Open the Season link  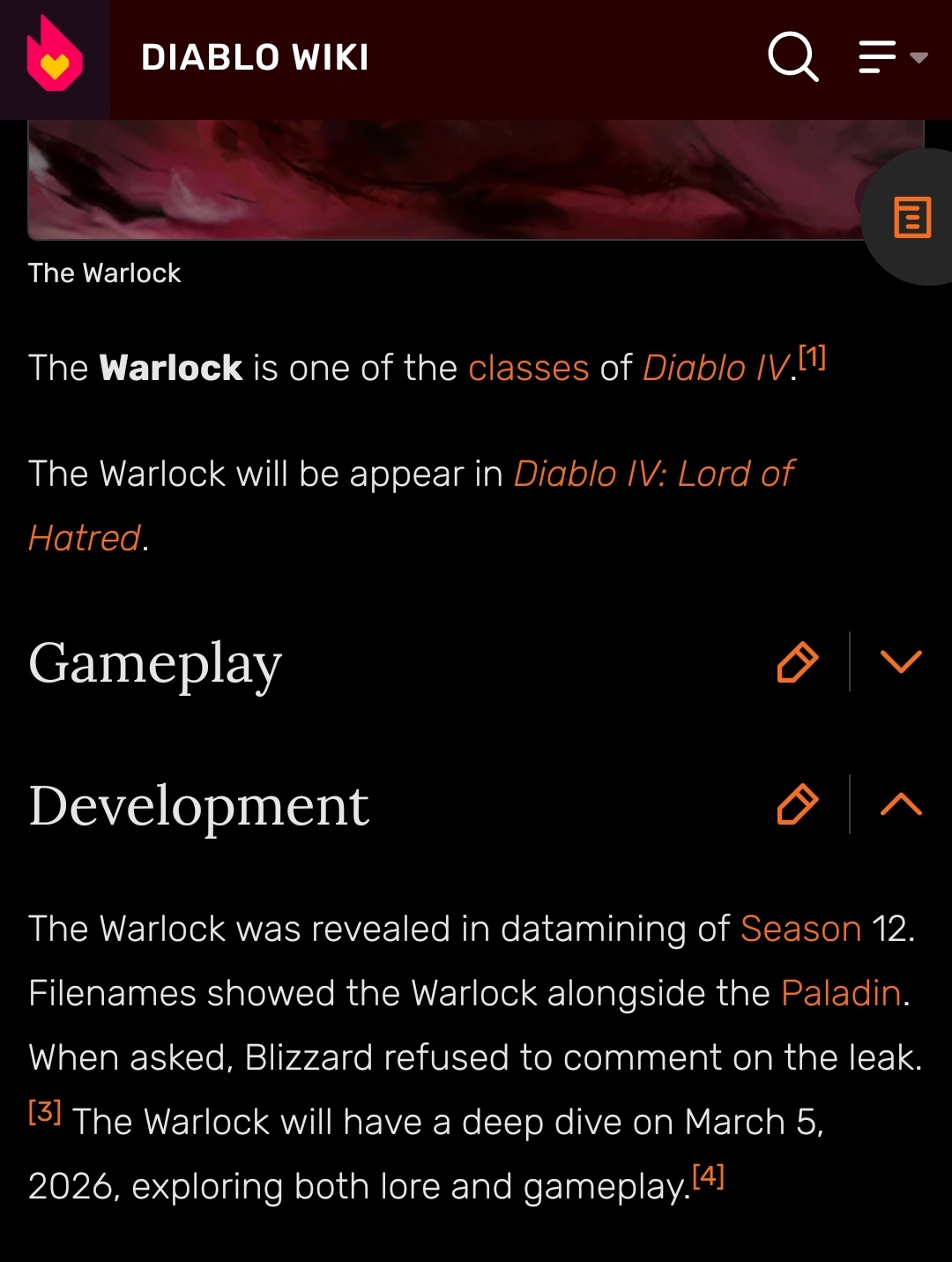[x=800, y=929]
